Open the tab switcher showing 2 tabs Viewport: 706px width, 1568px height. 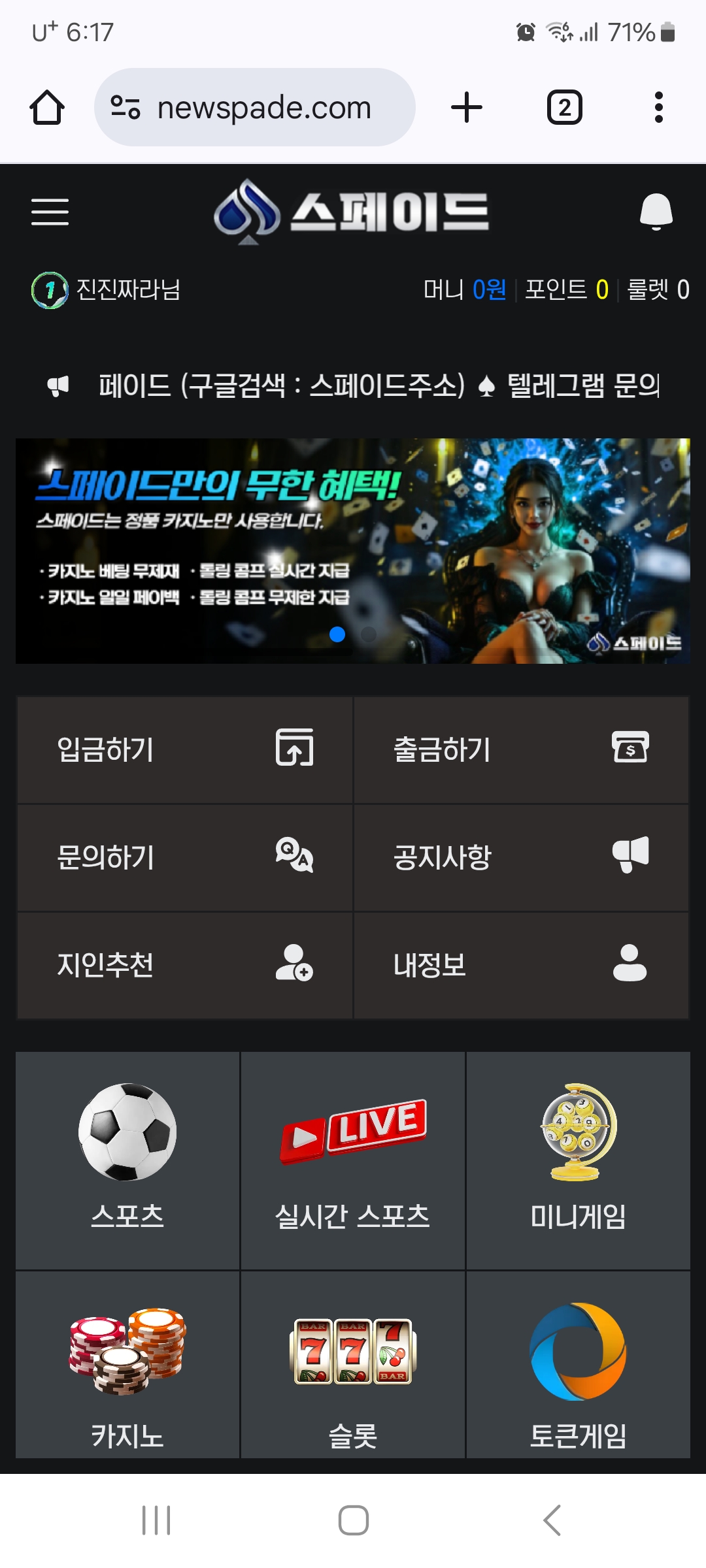coord(564,108)
